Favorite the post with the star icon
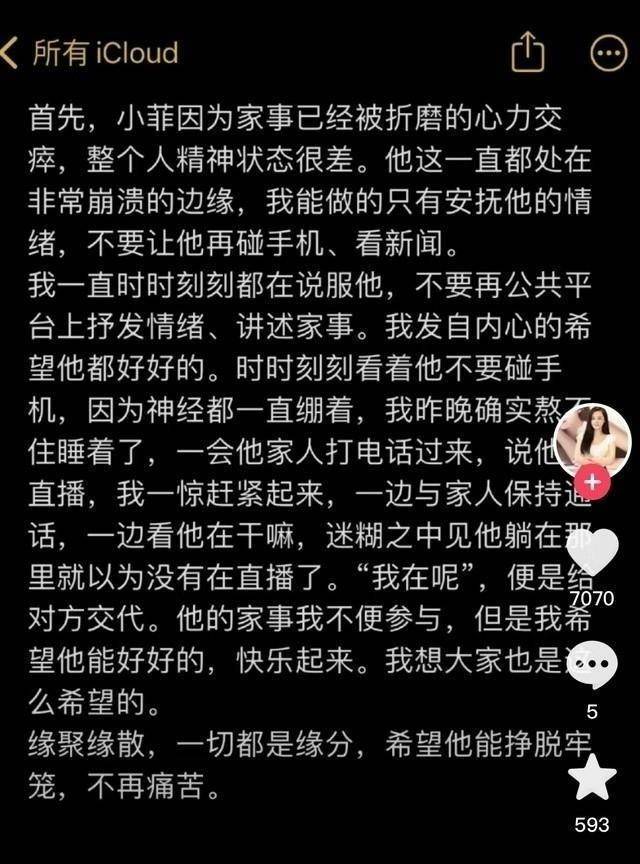The width and height of the screenshot is (640, 864). pyautogui.click(x=593, y=778)
